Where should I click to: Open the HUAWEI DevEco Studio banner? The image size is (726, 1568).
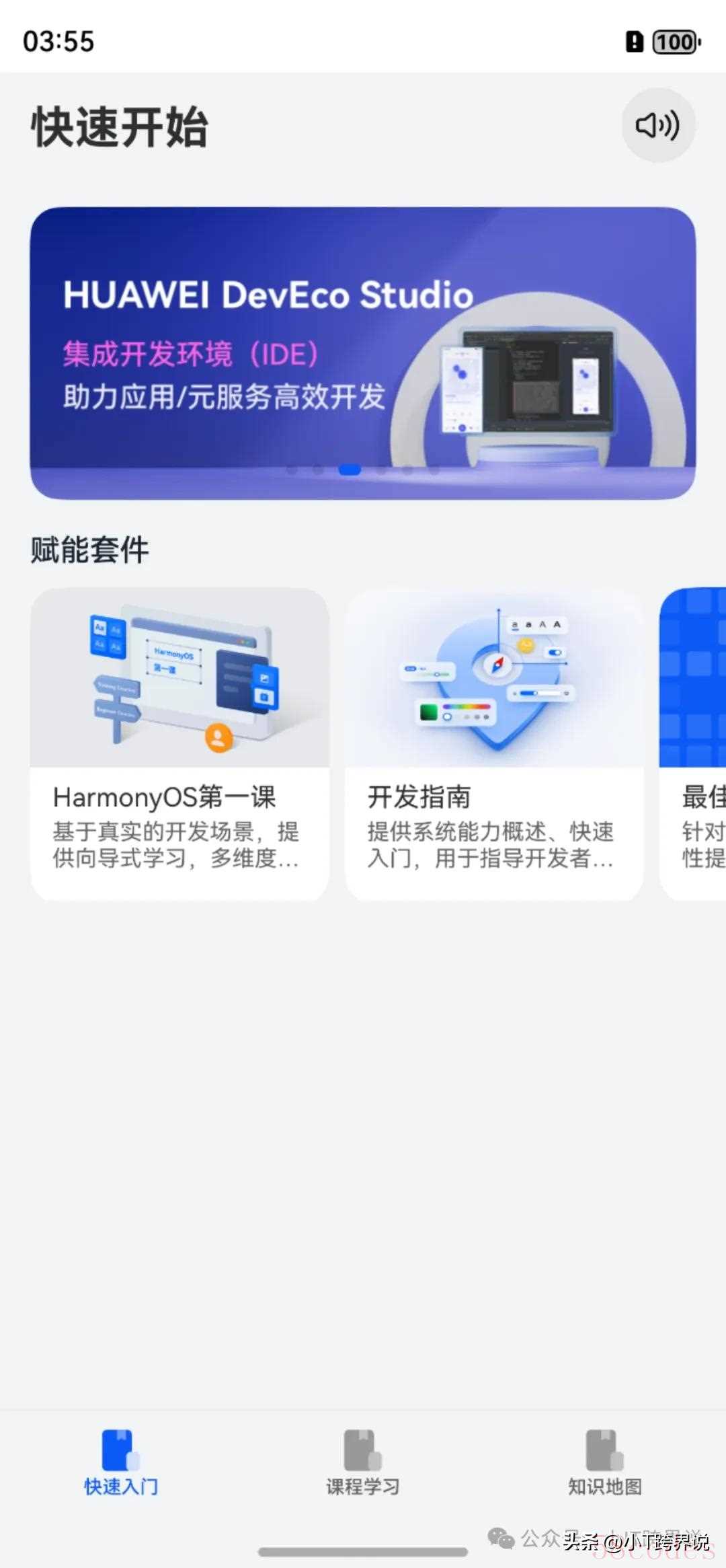[363, 353]
